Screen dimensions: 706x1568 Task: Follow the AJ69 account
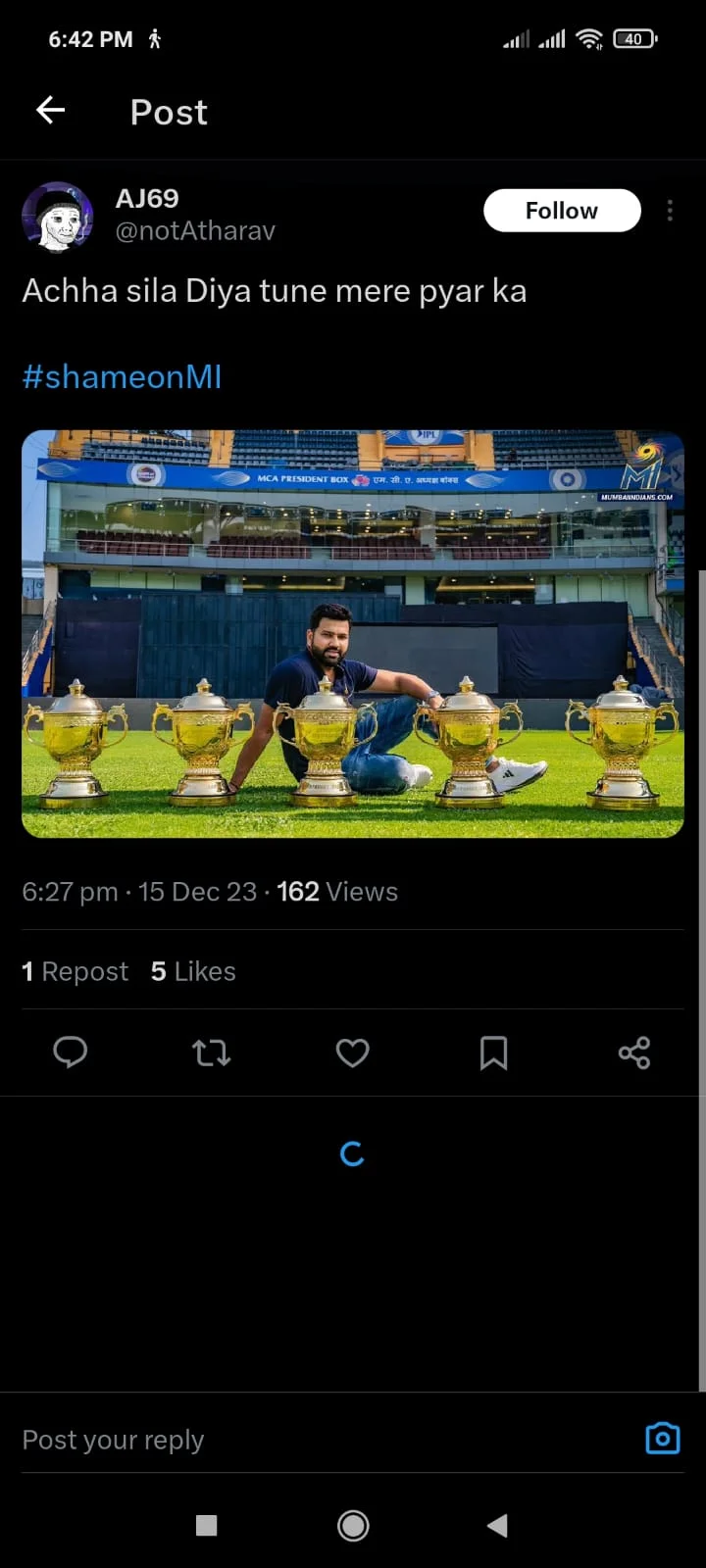click(x=561, y=211)
